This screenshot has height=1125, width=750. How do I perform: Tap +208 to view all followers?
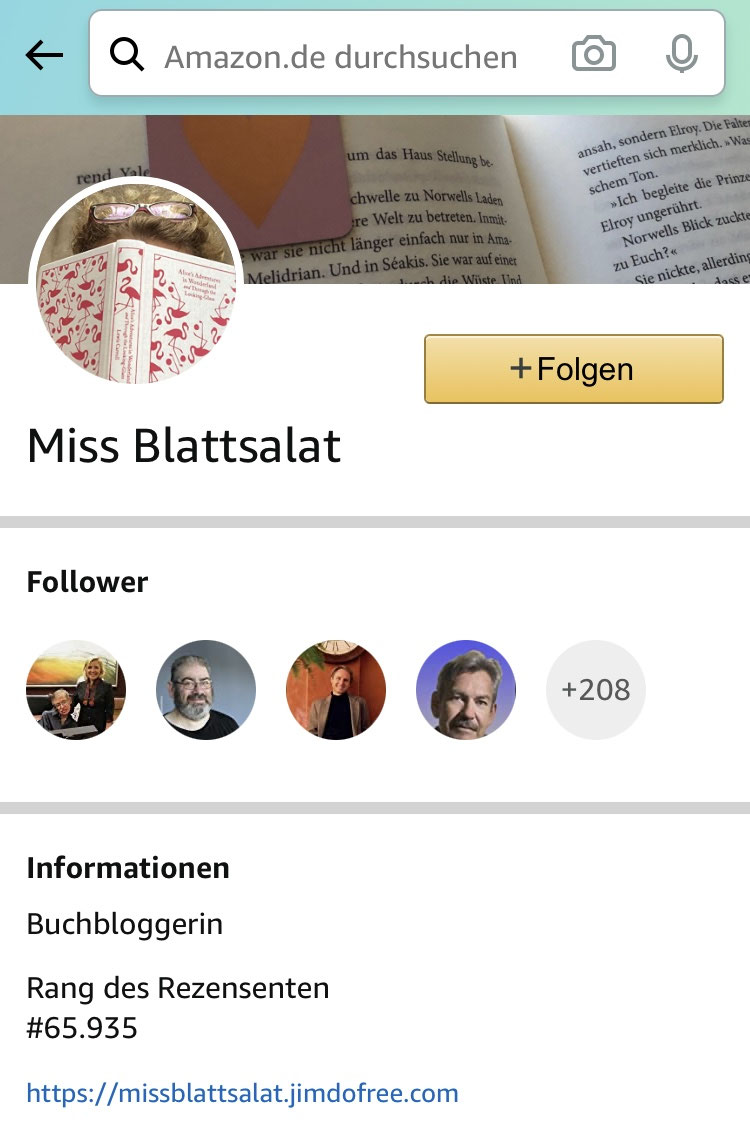(596, 690)
